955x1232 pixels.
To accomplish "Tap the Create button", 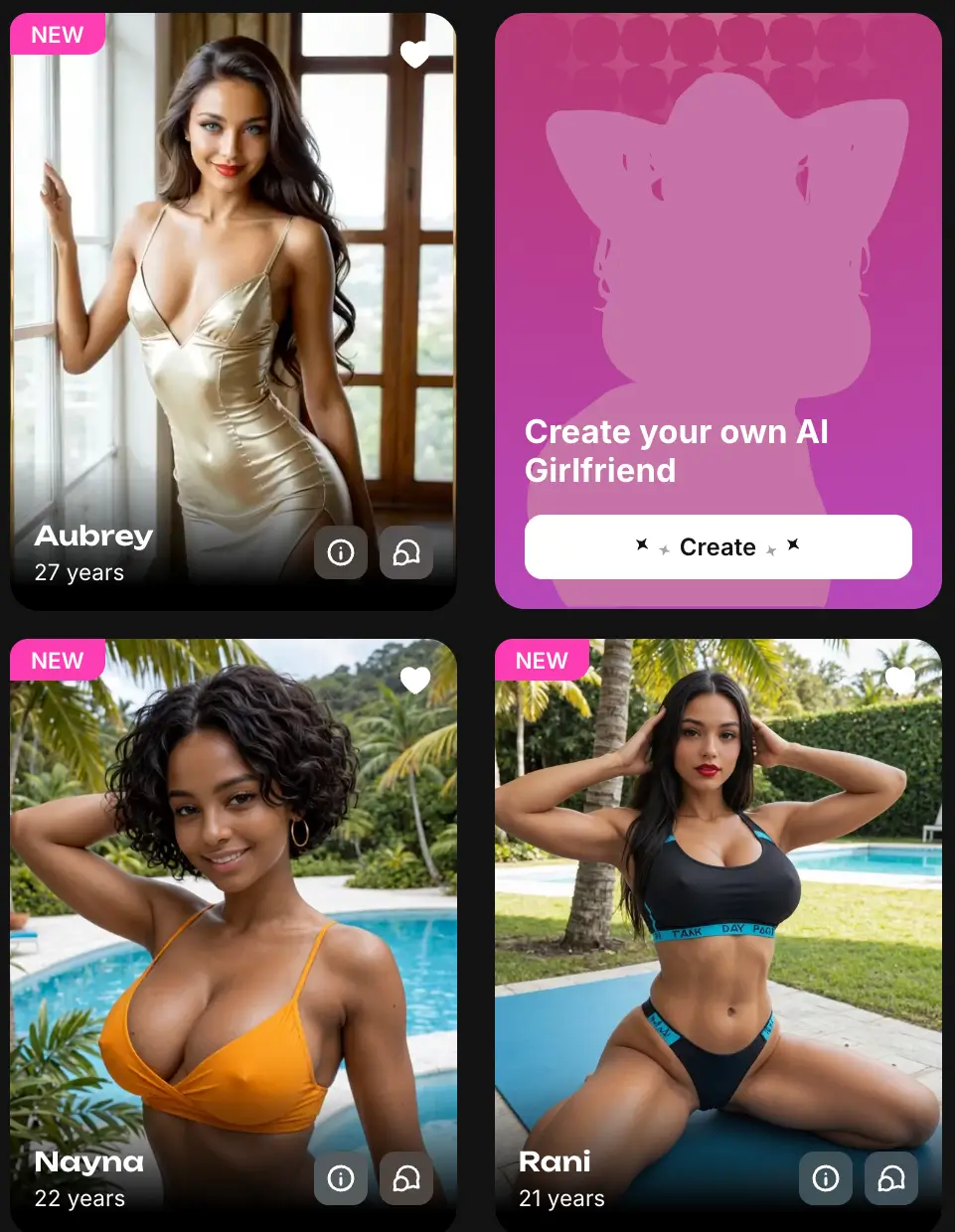I will [x=717, y=546].
